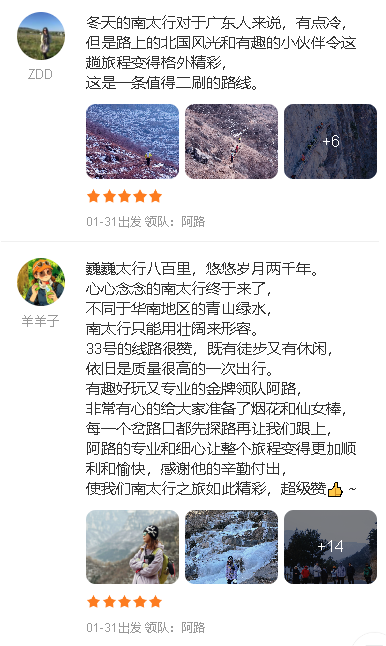Viewport: 386px width, 646px height.
Task: Open 羊羊子's profile avatar
Action: 41,282
